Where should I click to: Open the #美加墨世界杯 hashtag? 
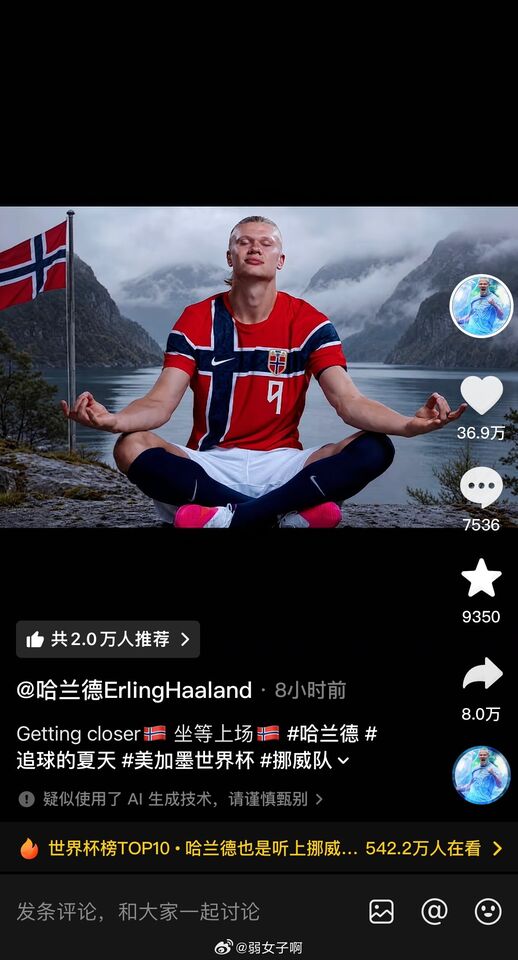(x=188, y=761)
